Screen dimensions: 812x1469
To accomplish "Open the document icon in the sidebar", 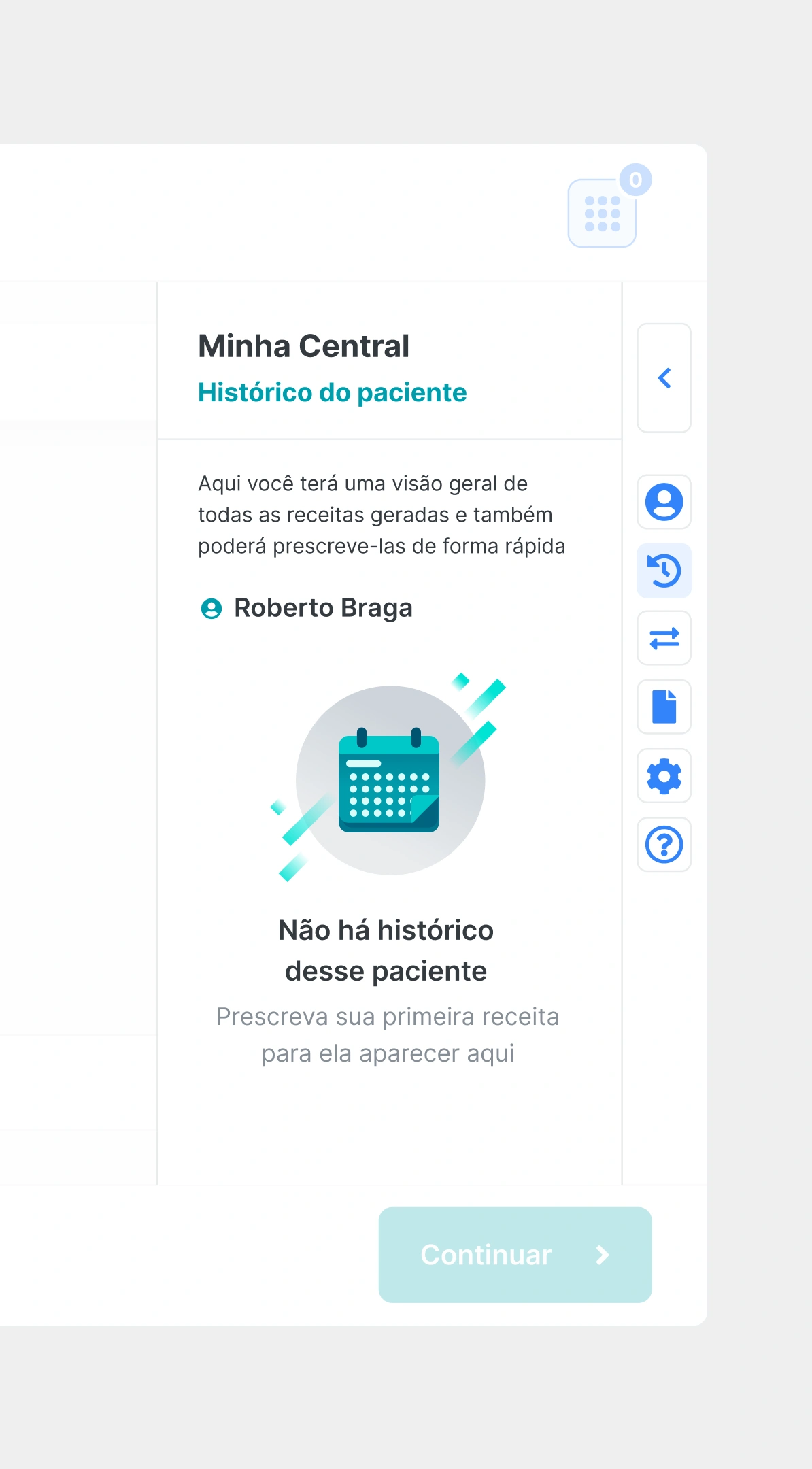I will coord(664,707).
